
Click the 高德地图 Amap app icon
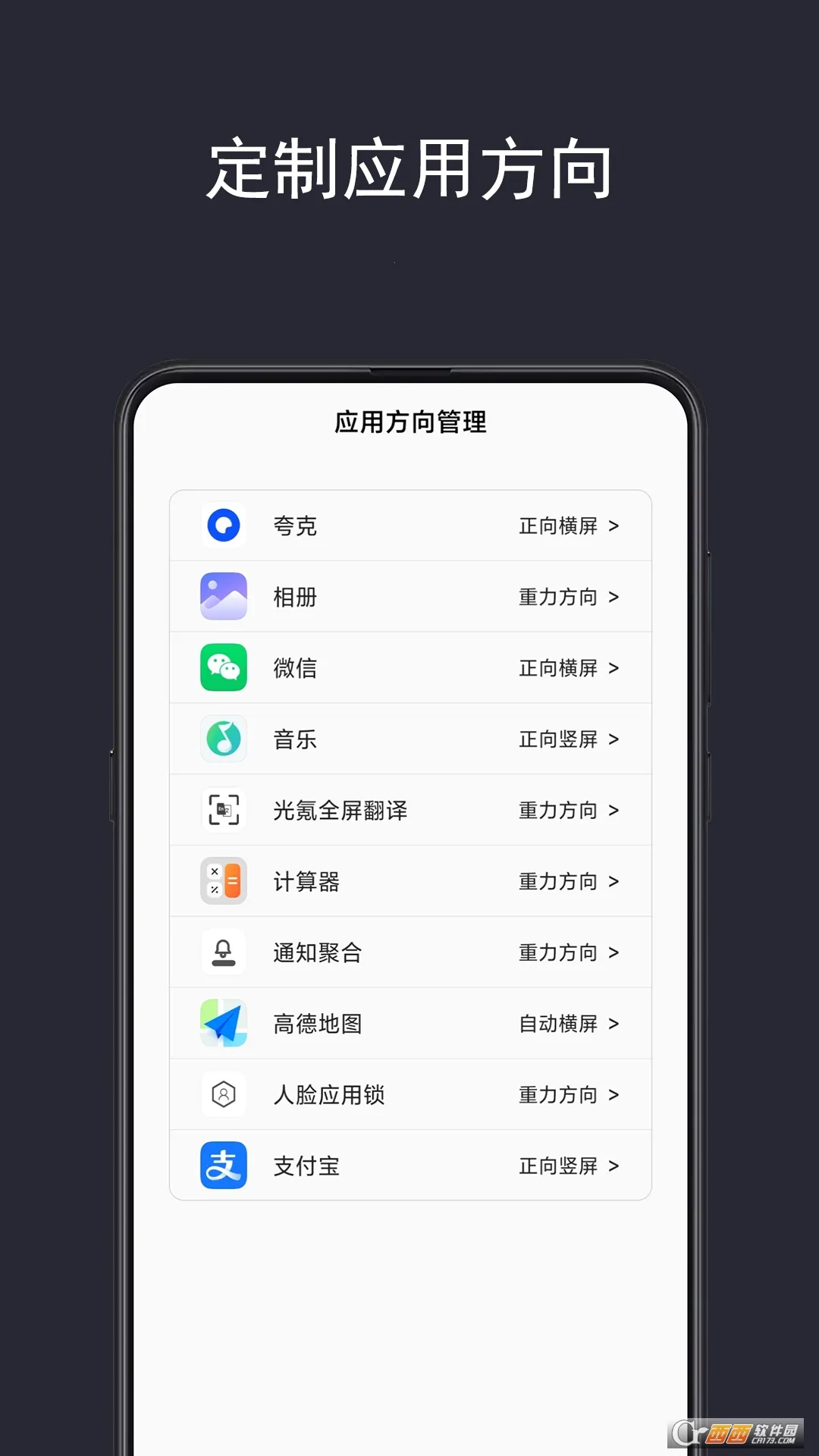224,1024
